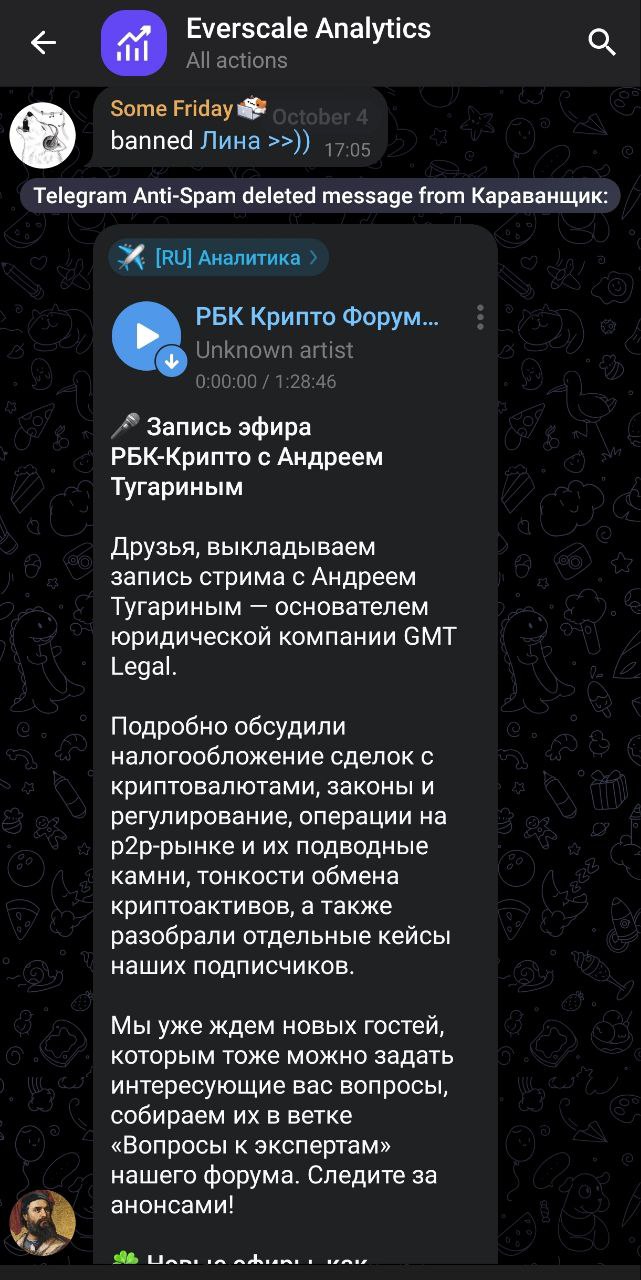
Task: Play the РБК Крипто Форум audio
Action: (x=147, y=336)
